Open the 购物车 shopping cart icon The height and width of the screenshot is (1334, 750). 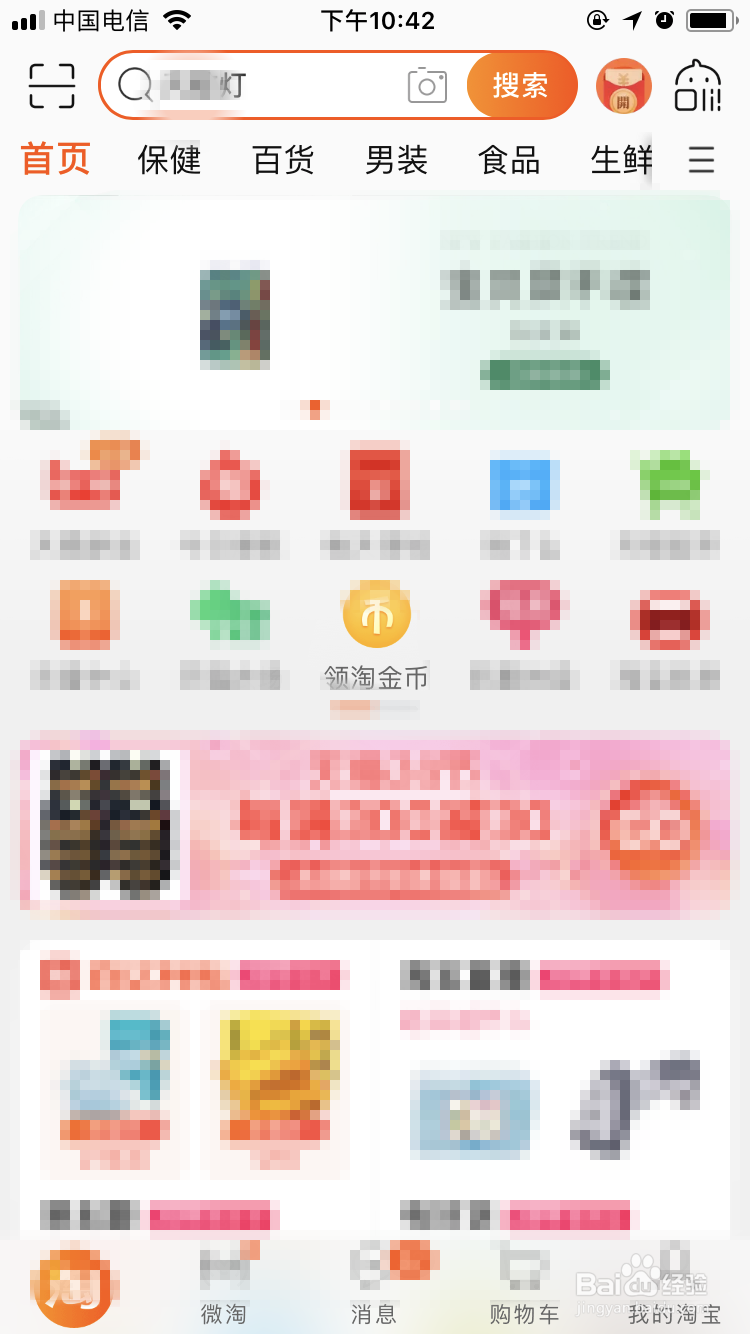(522, 1290)
